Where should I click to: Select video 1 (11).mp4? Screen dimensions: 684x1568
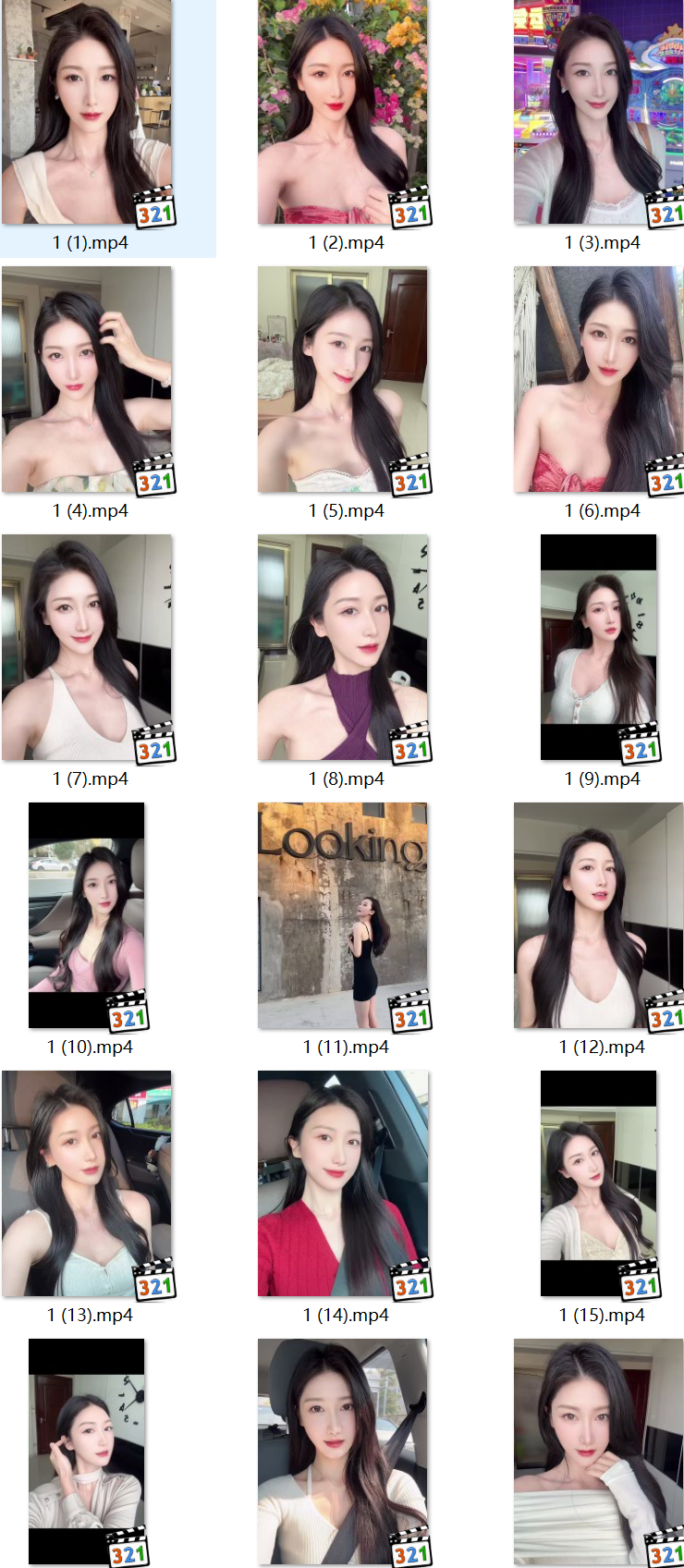(343, 915)
